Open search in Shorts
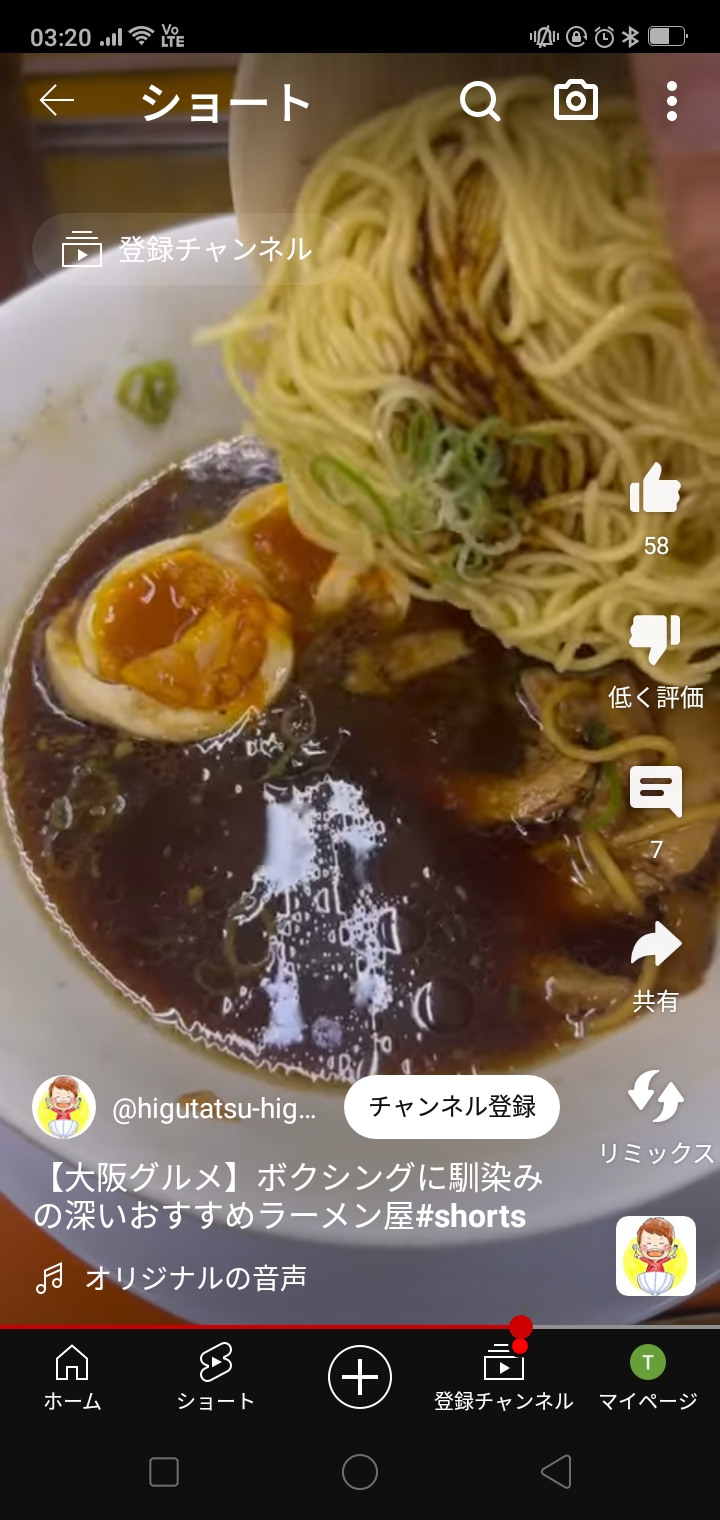720x1520 pixels. click(x=480, y=101)
